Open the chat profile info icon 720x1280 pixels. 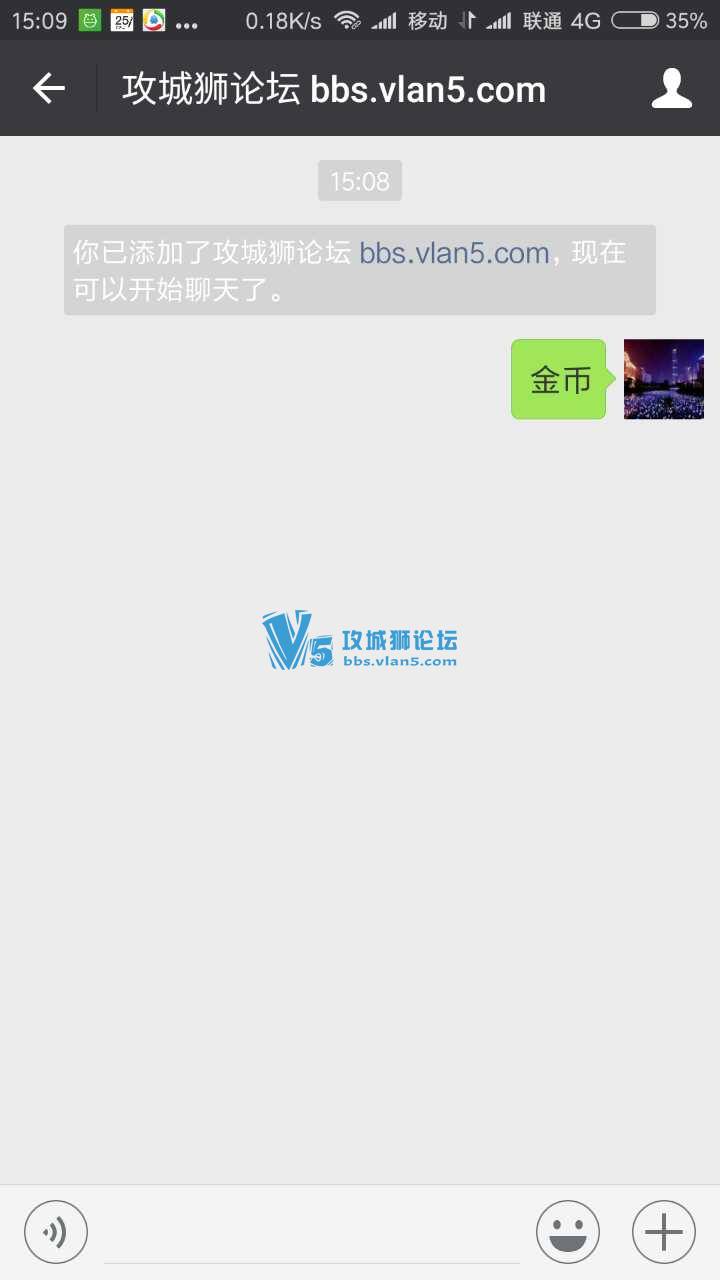tap(671, 89)
